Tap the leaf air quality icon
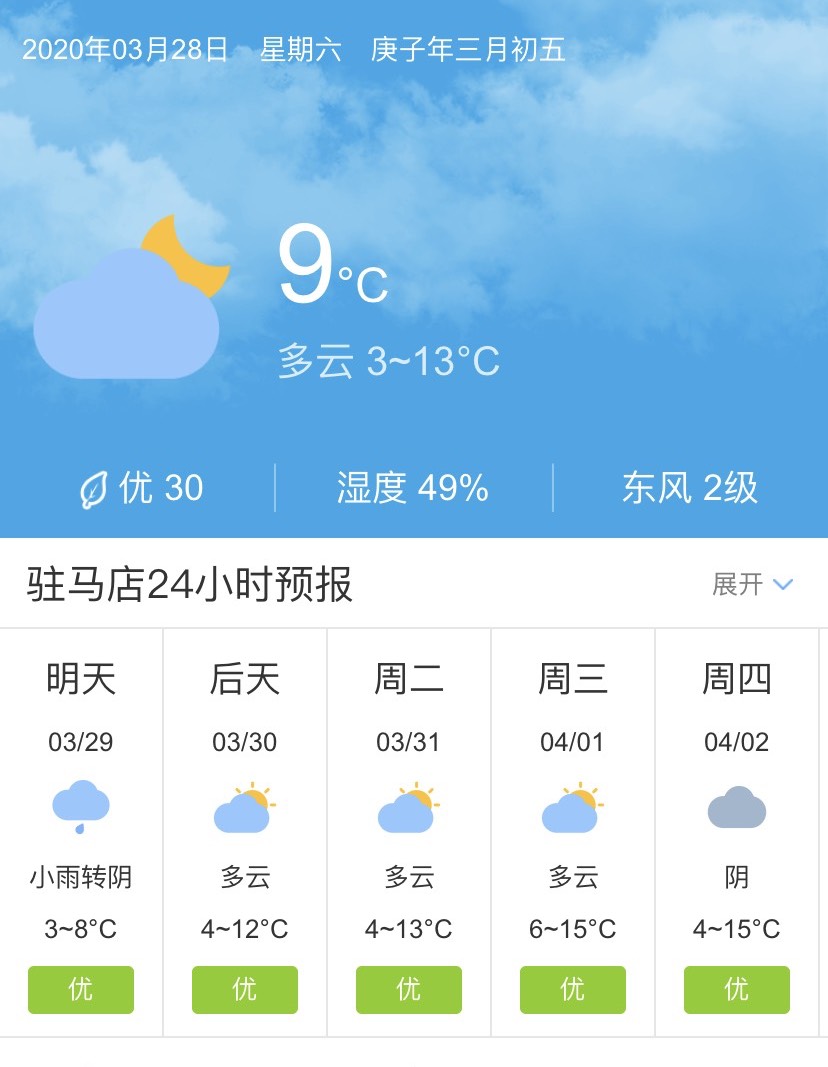Viewport: 828px width, 1067px height. click(x=94, y=488)
